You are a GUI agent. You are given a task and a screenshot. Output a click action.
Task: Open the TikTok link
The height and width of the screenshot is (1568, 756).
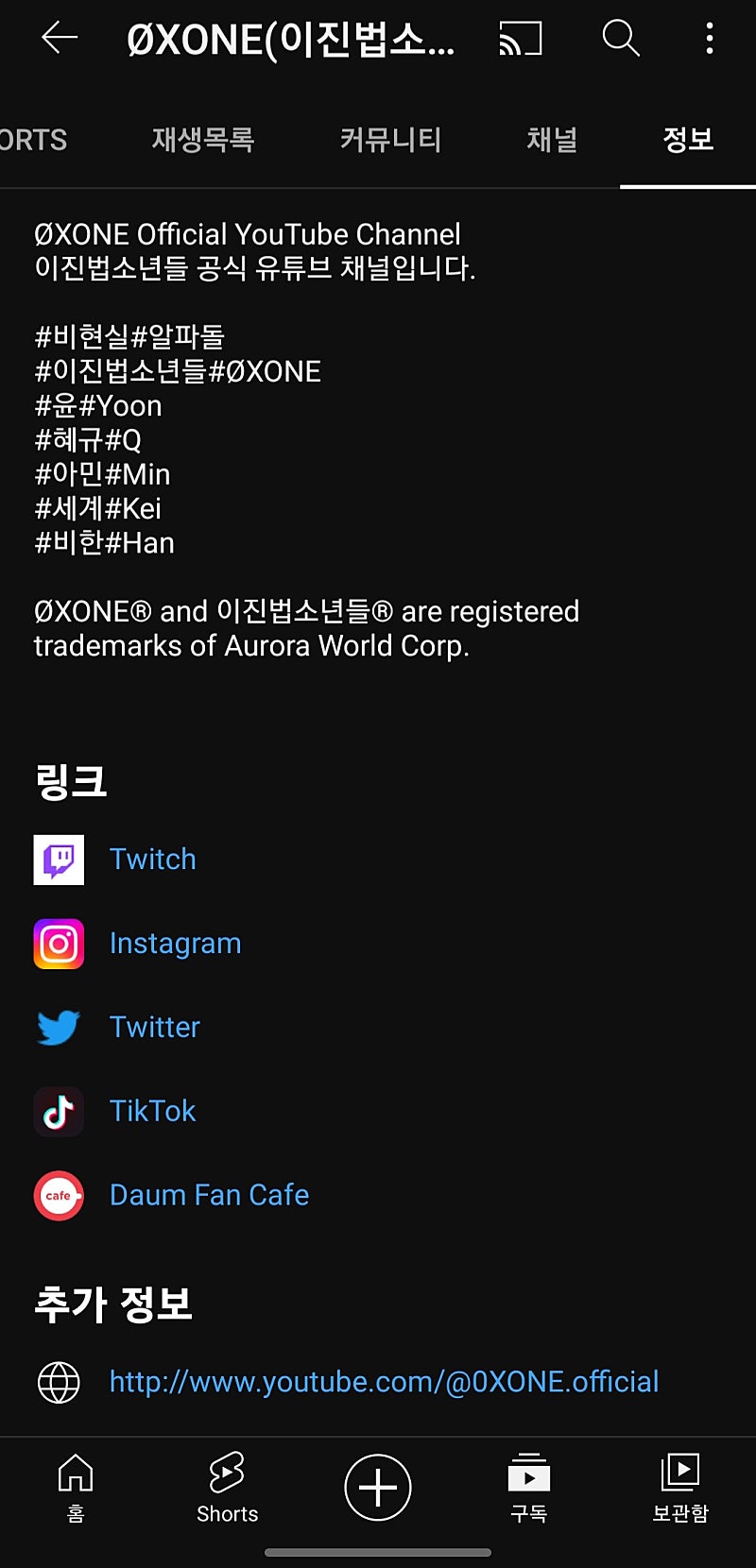(x=152, y=1112)
